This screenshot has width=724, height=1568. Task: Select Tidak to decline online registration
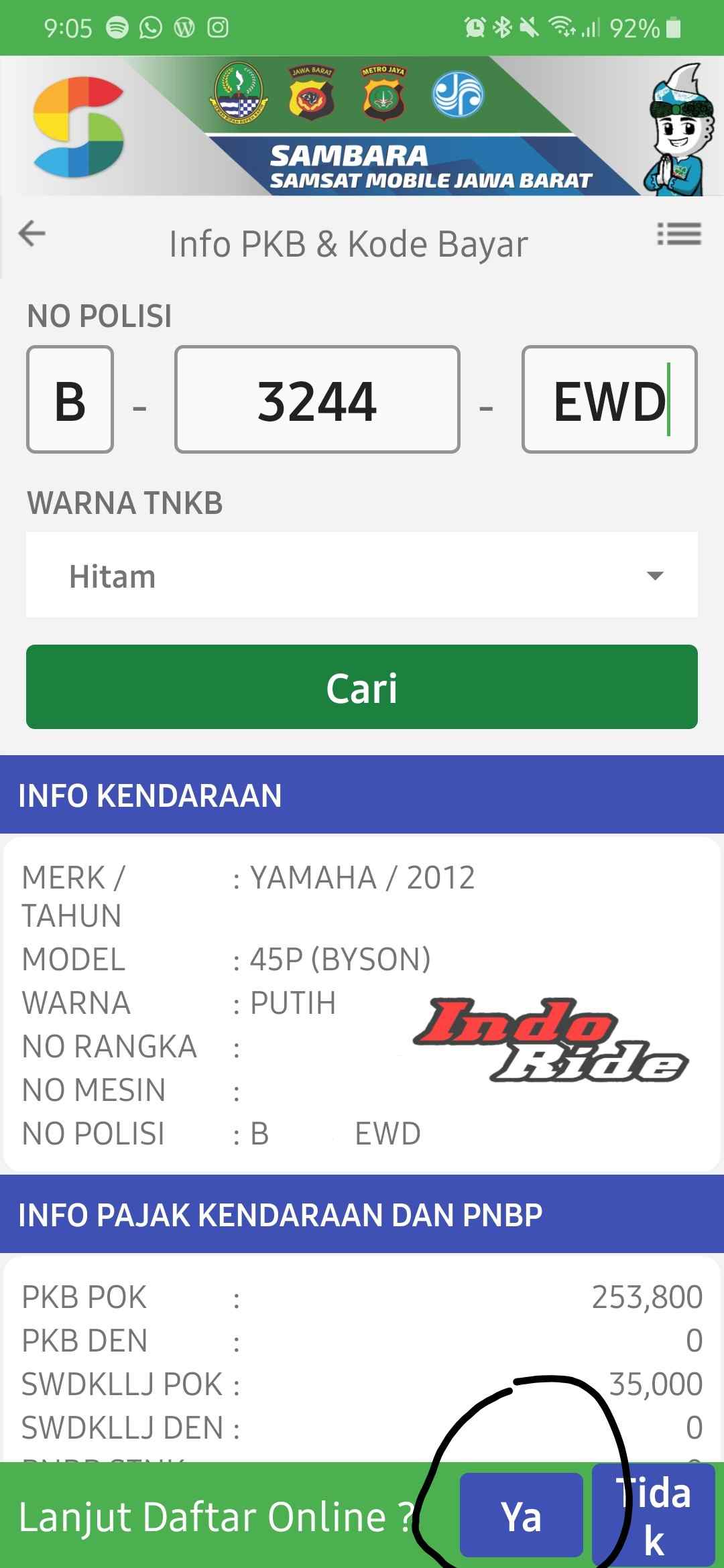654,1516
